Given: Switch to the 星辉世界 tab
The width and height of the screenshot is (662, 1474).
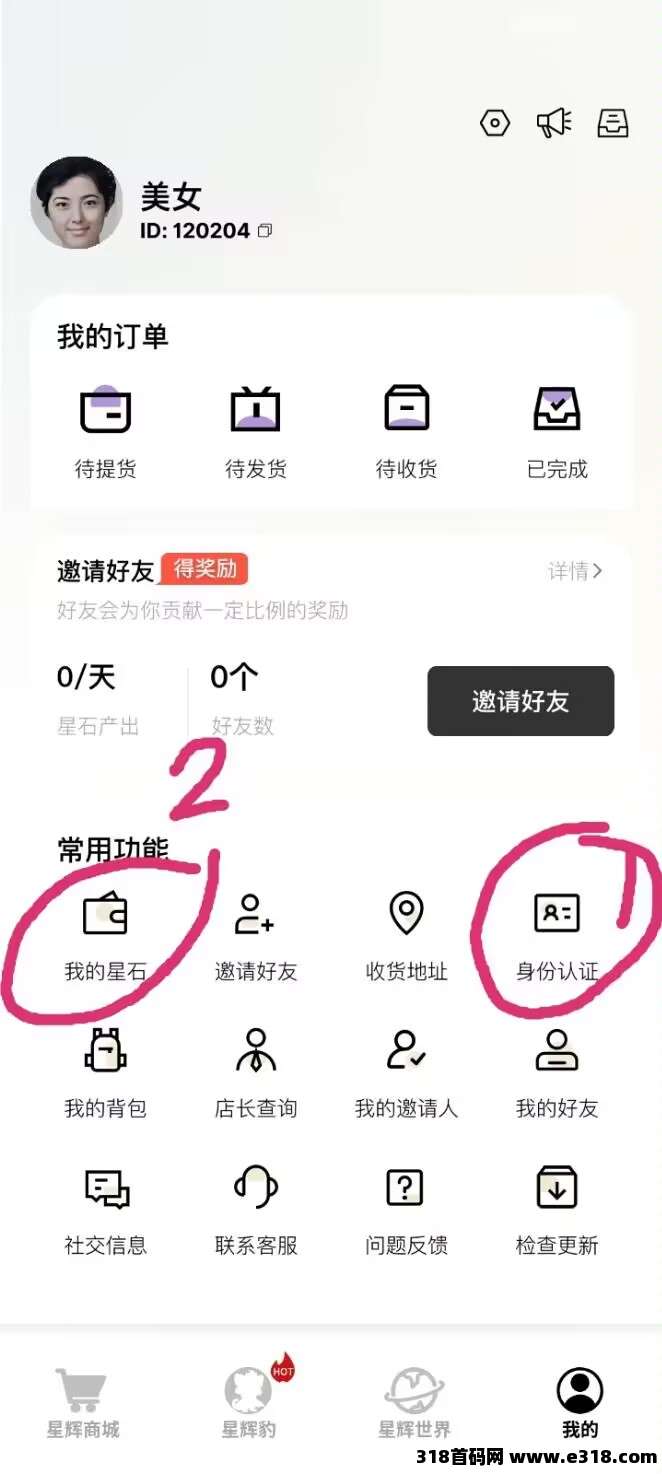Looking at the screenshot, I should (x=414, y=1402).
